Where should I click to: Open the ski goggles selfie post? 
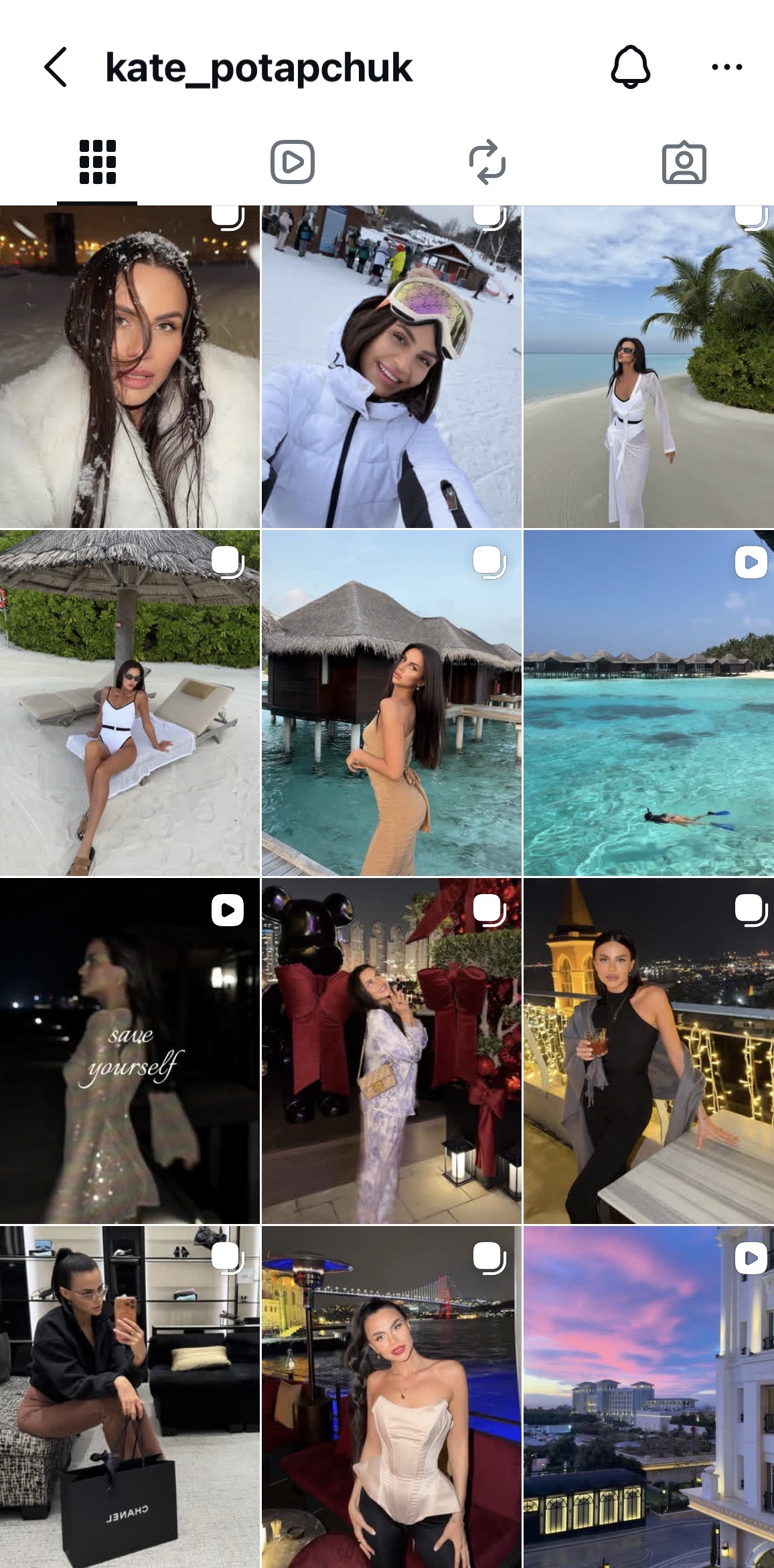click(x=392, y=367)
